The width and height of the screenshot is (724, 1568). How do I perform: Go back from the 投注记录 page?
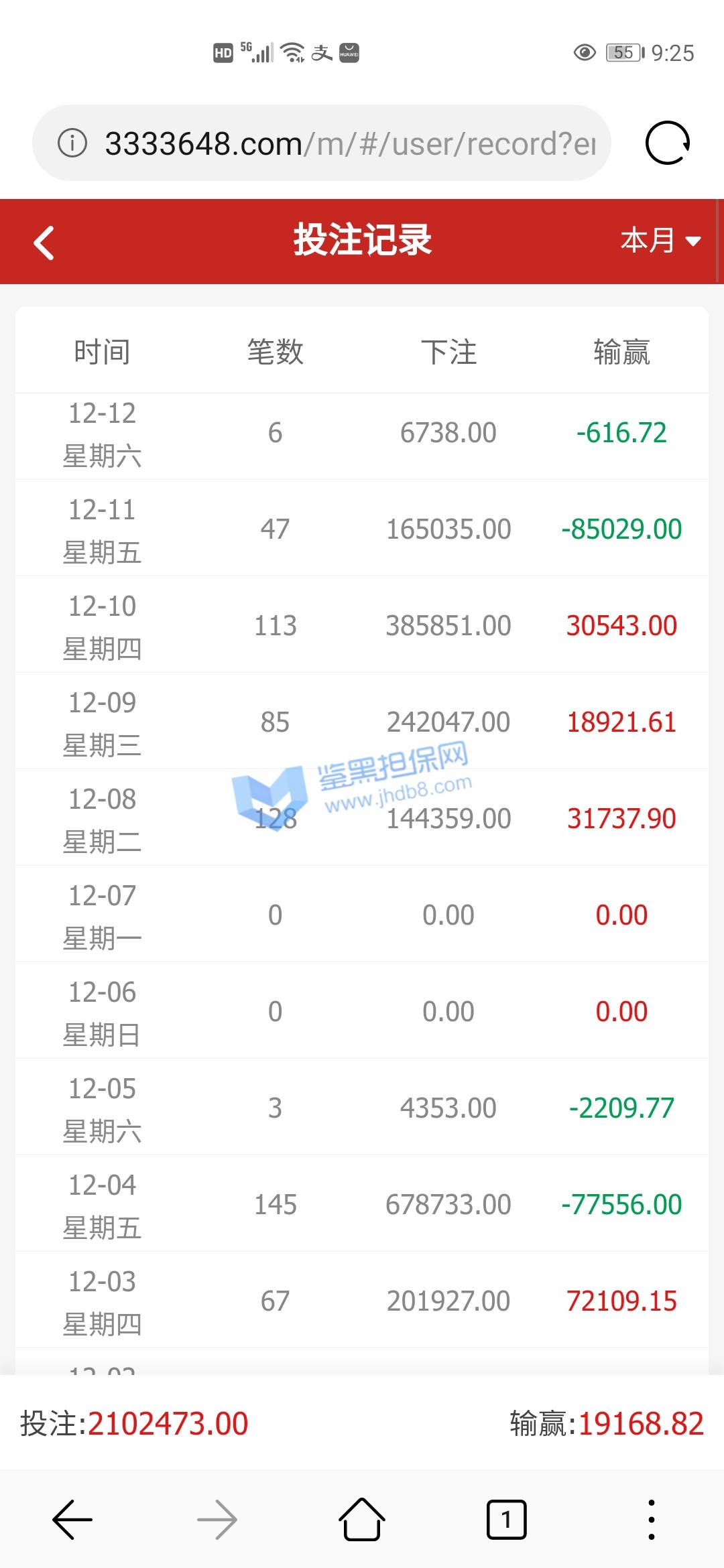click(x=44, y=242)
